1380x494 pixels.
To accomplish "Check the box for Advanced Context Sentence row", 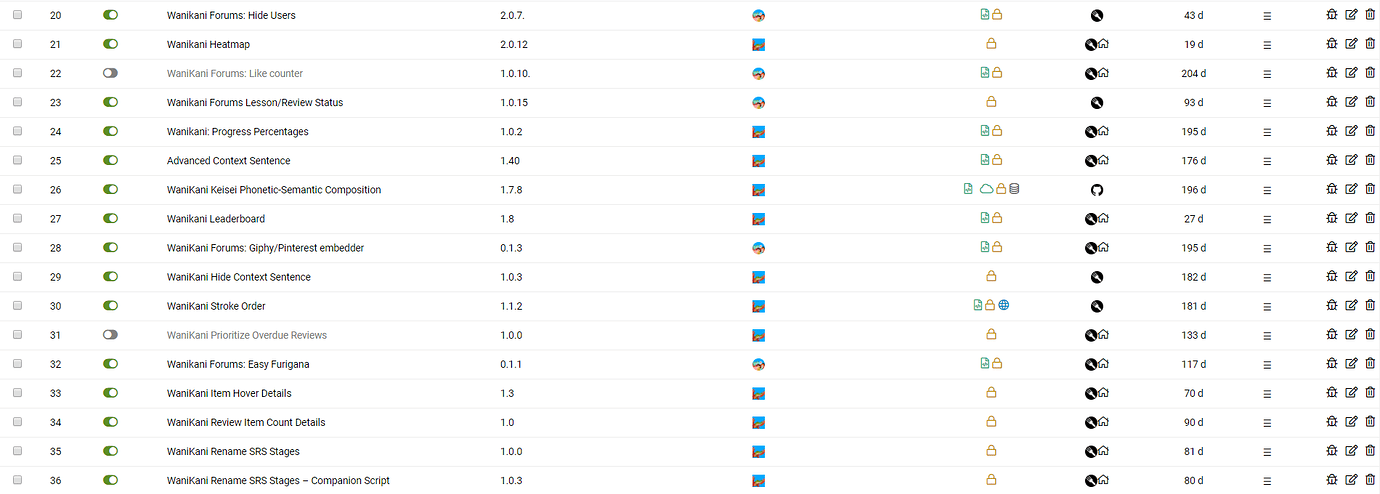I will coord(17,160).
